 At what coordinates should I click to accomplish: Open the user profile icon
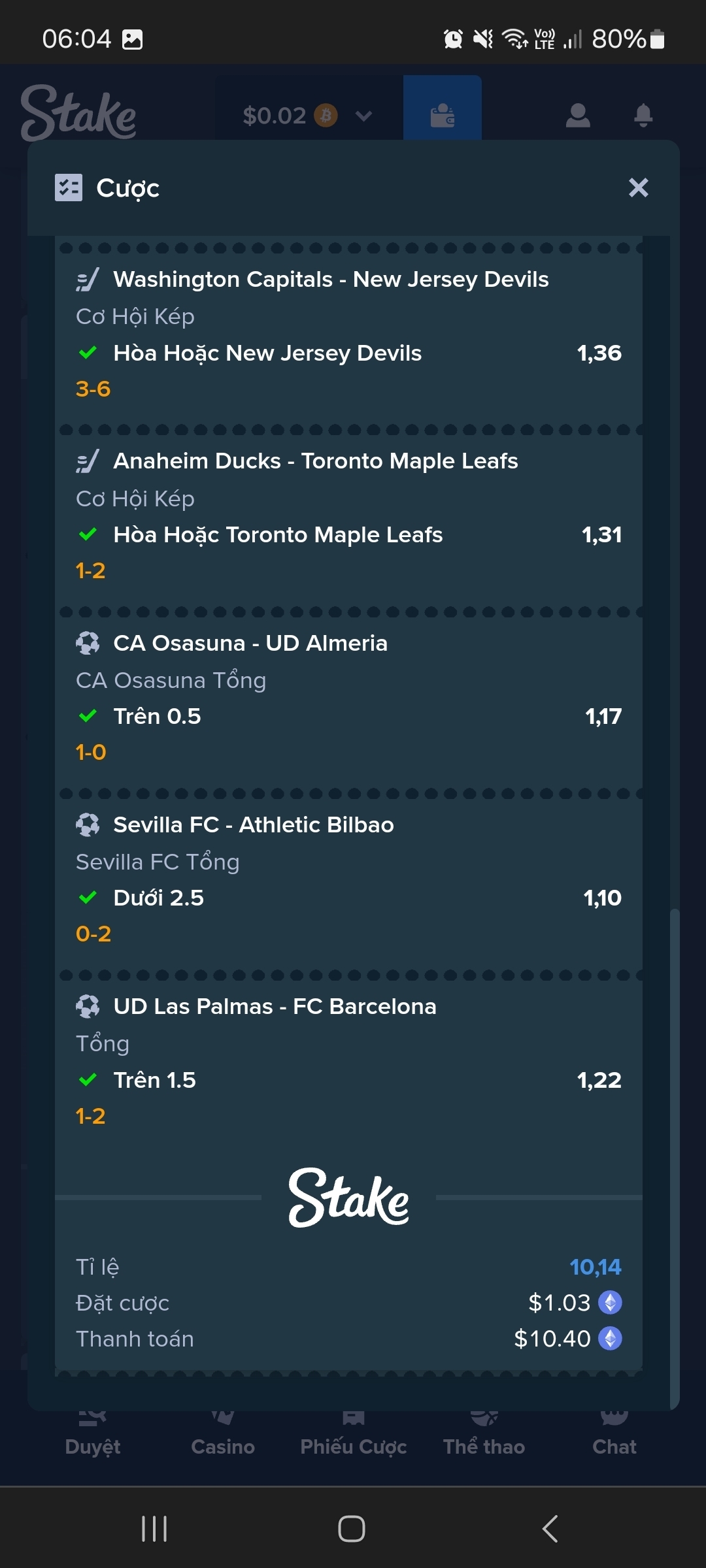click(578, 115)
